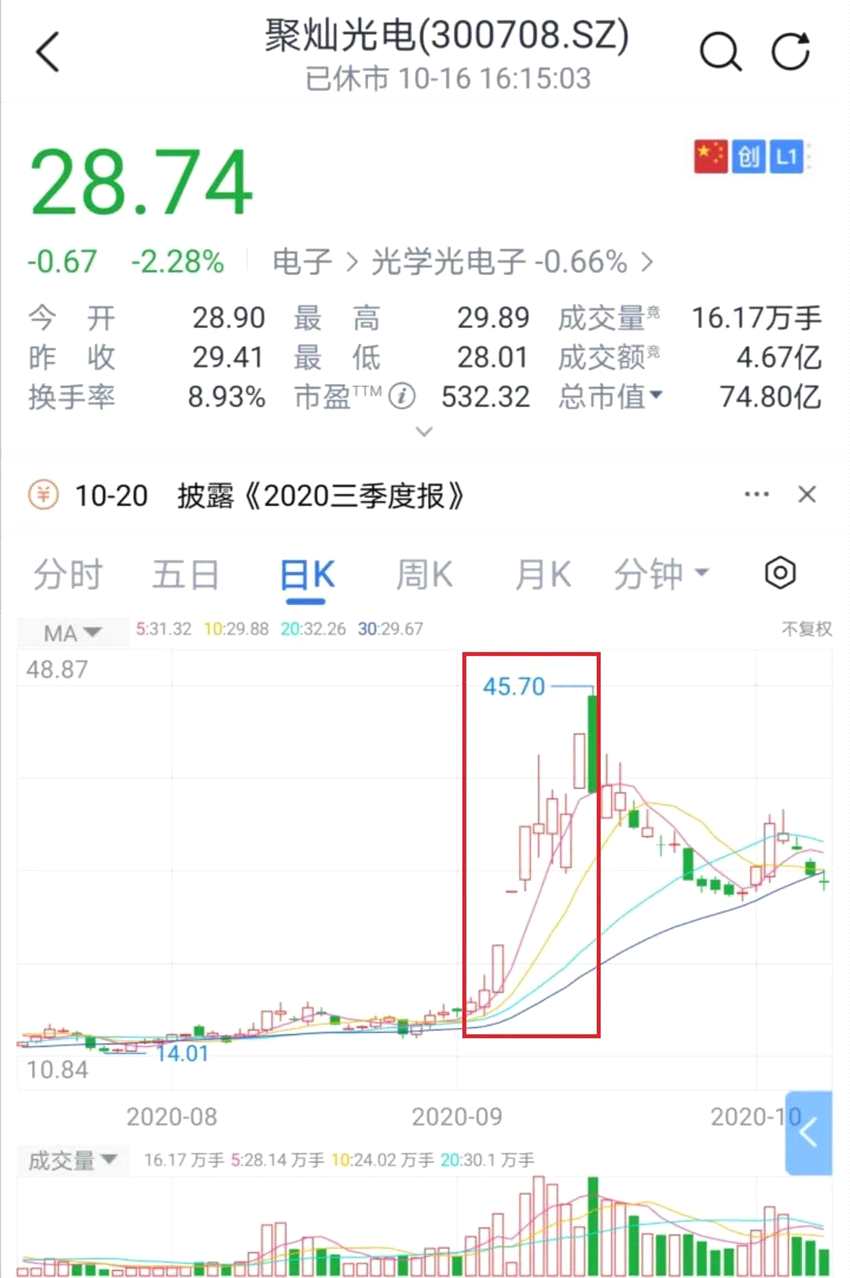Open more options on disclosure banner
Viewport: 850px width, 1278px height.
click(x=756, y=494)
